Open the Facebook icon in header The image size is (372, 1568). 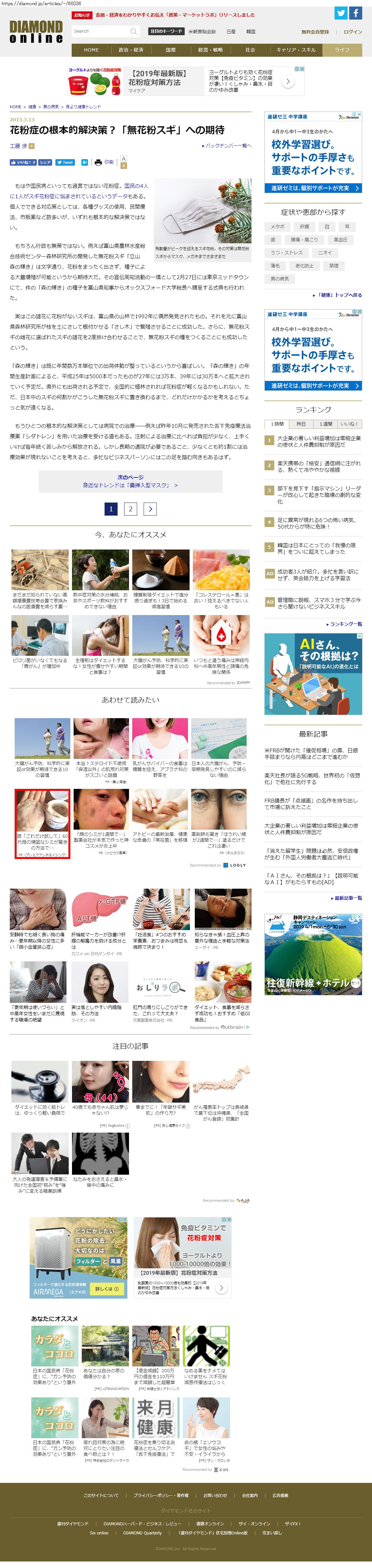356,13
